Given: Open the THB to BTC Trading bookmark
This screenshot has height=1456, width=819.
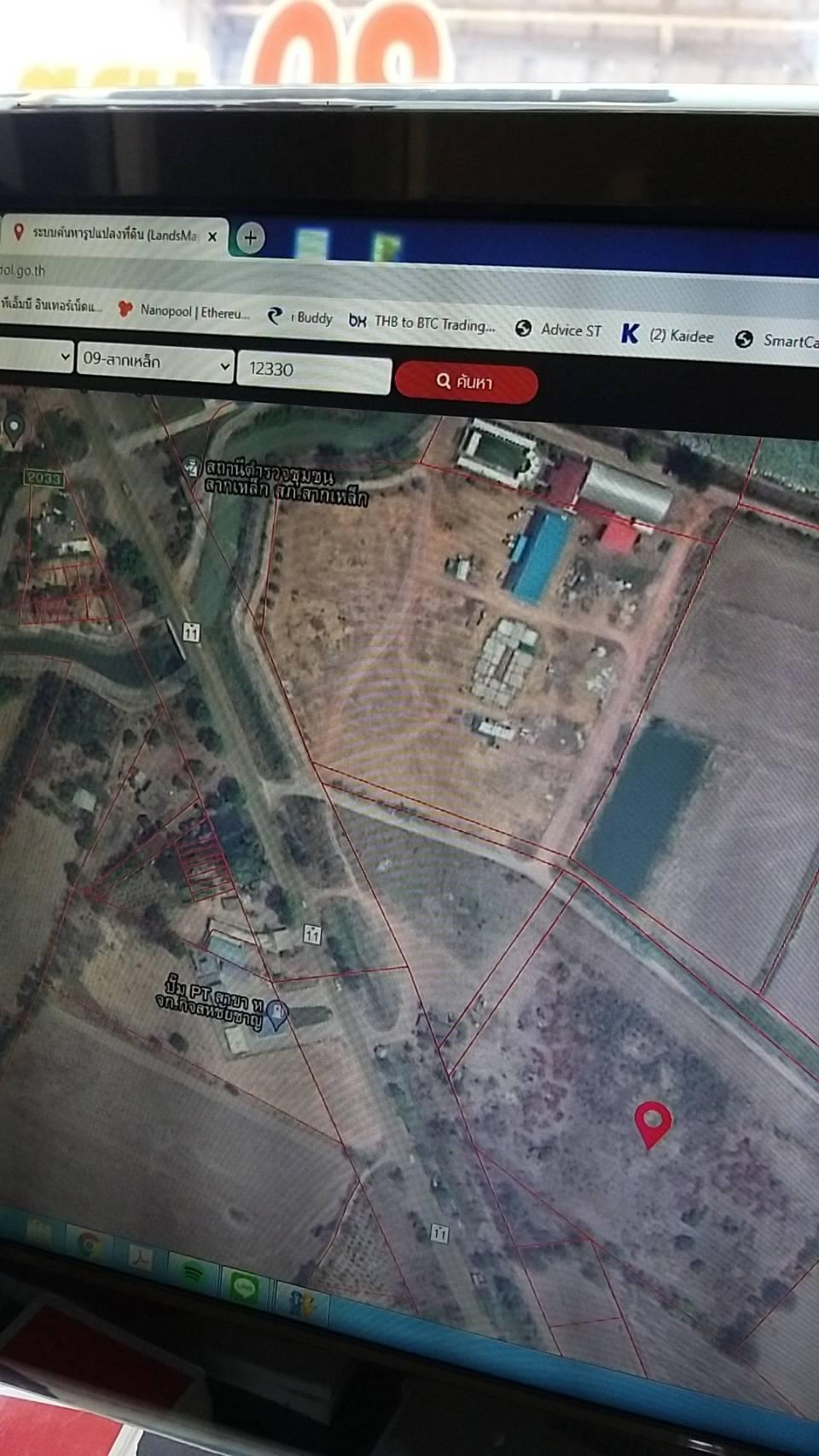Looking at the screenshot, I should pos(421,323).
